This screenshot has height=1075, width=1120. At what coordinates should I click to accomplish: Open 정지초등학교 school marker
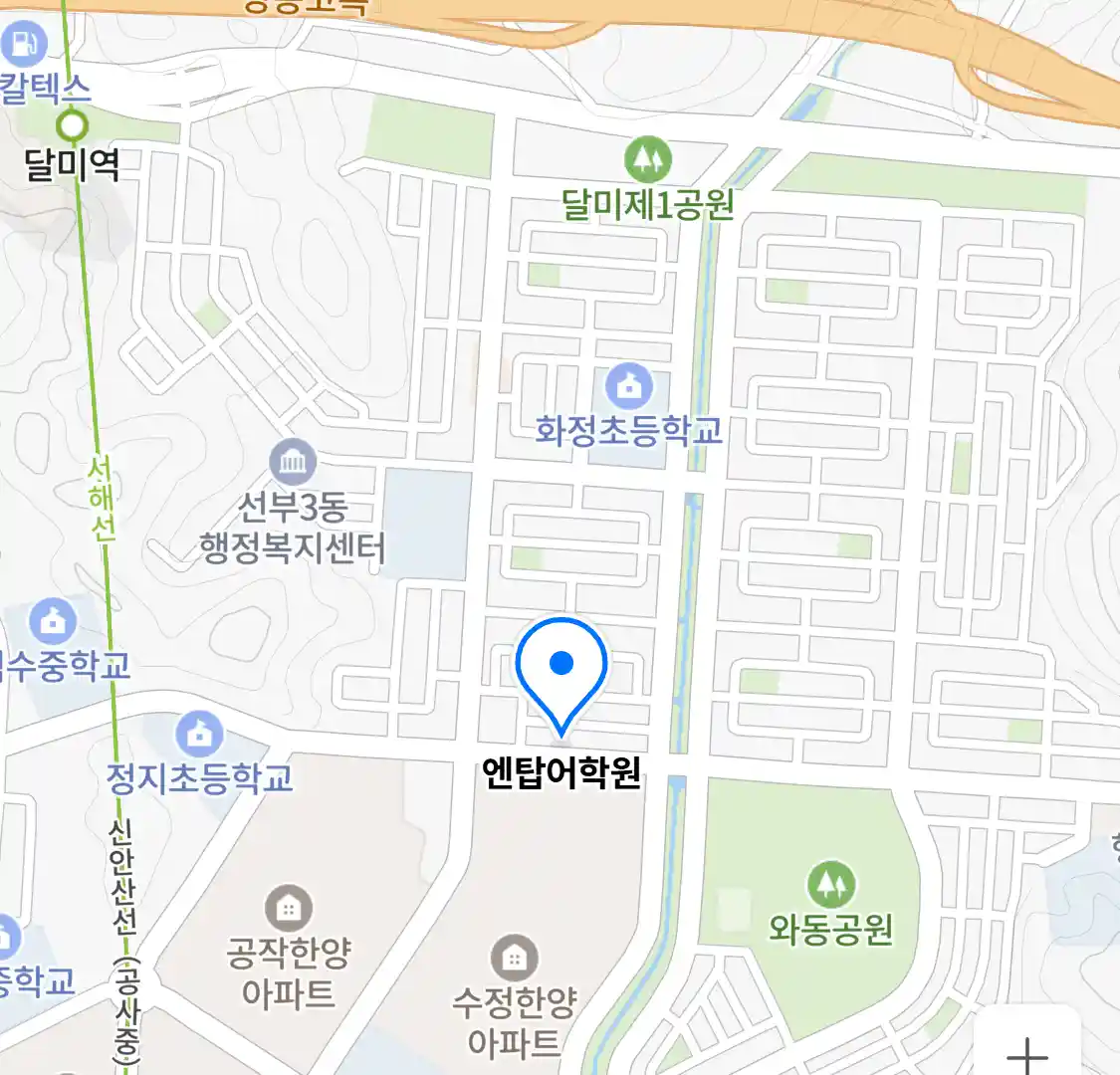coord(200,734)
